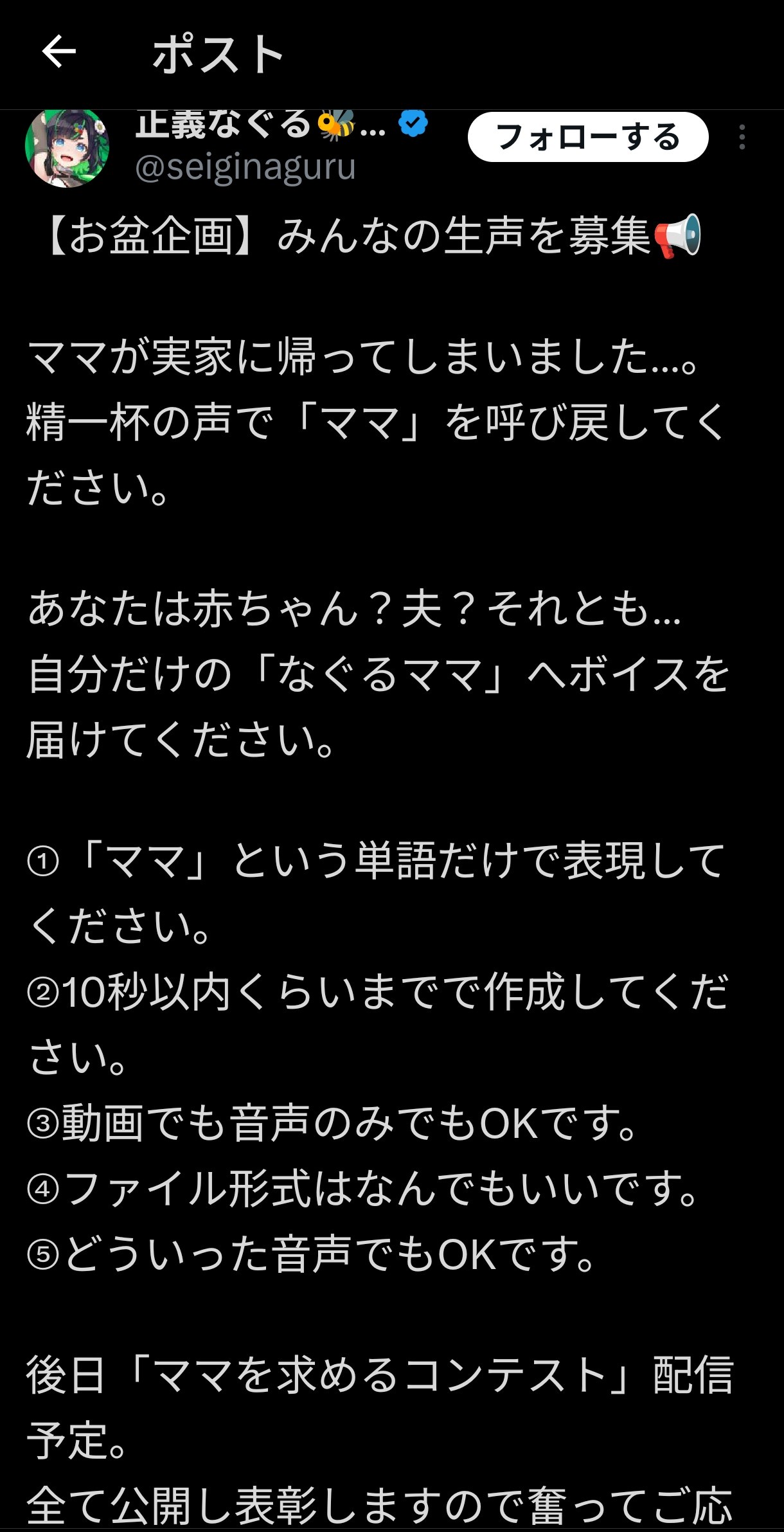Open the @seiginaguru handle profile

pos(245,168)
